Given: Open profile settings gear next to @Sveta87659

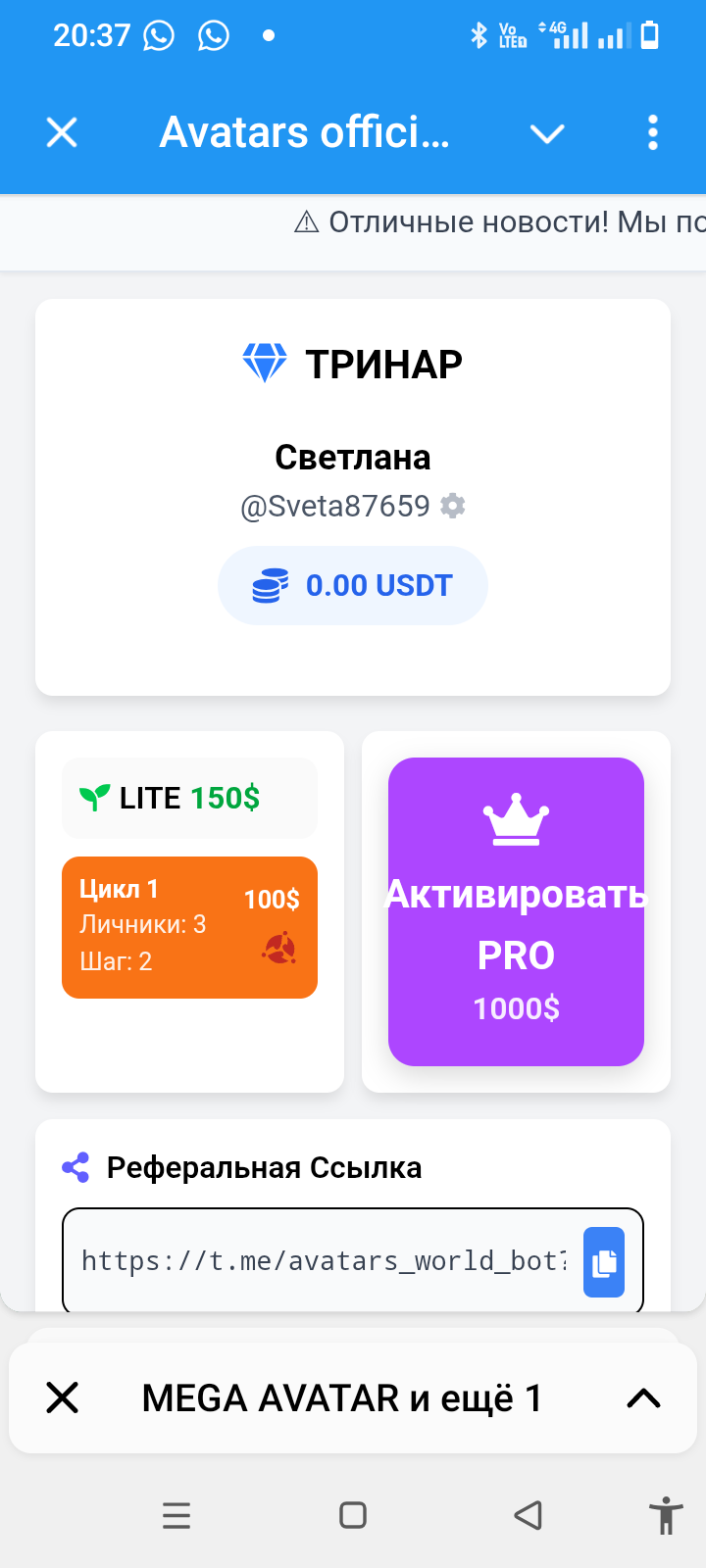Looking at the screenshot, I should tap(453, 506).
